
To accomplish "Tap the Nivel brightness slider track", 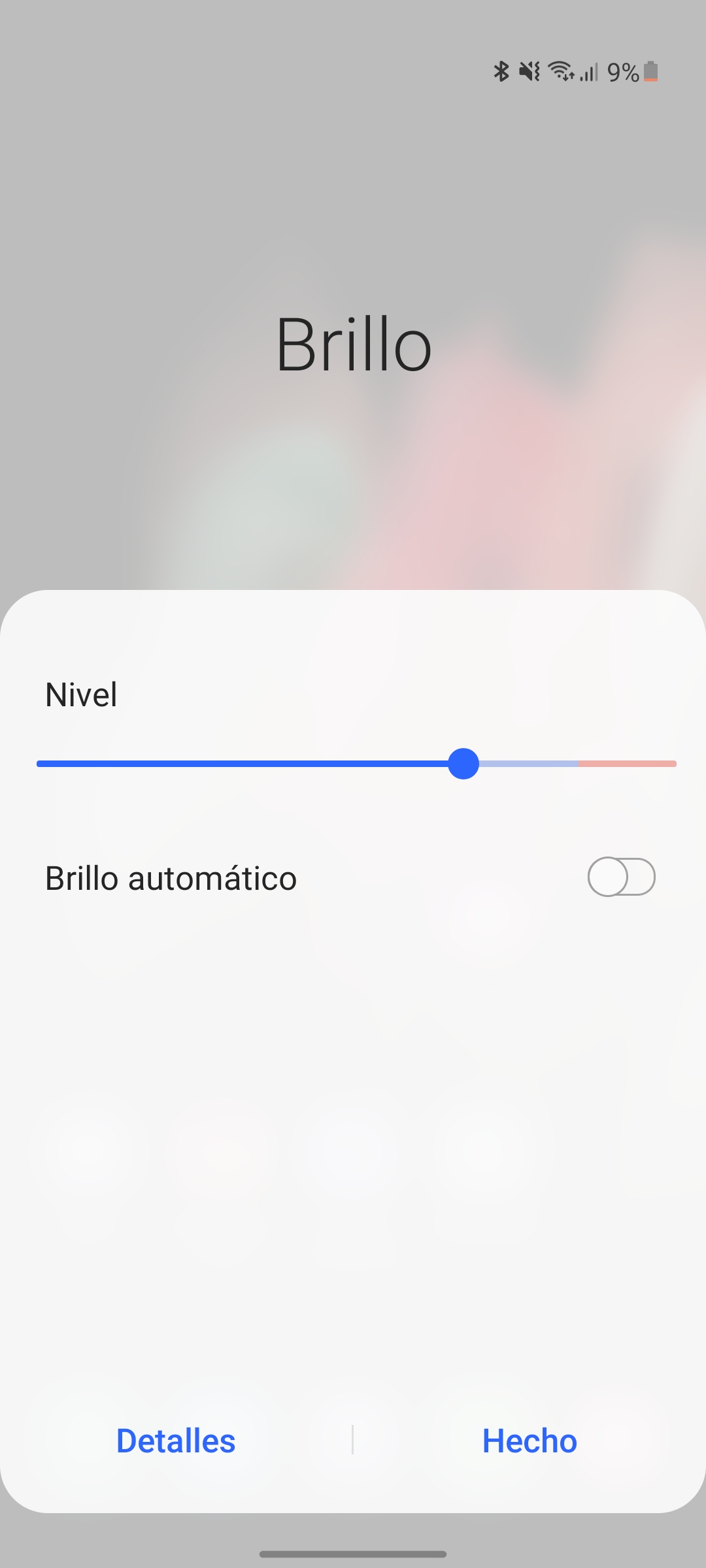I will click(356, 764).
